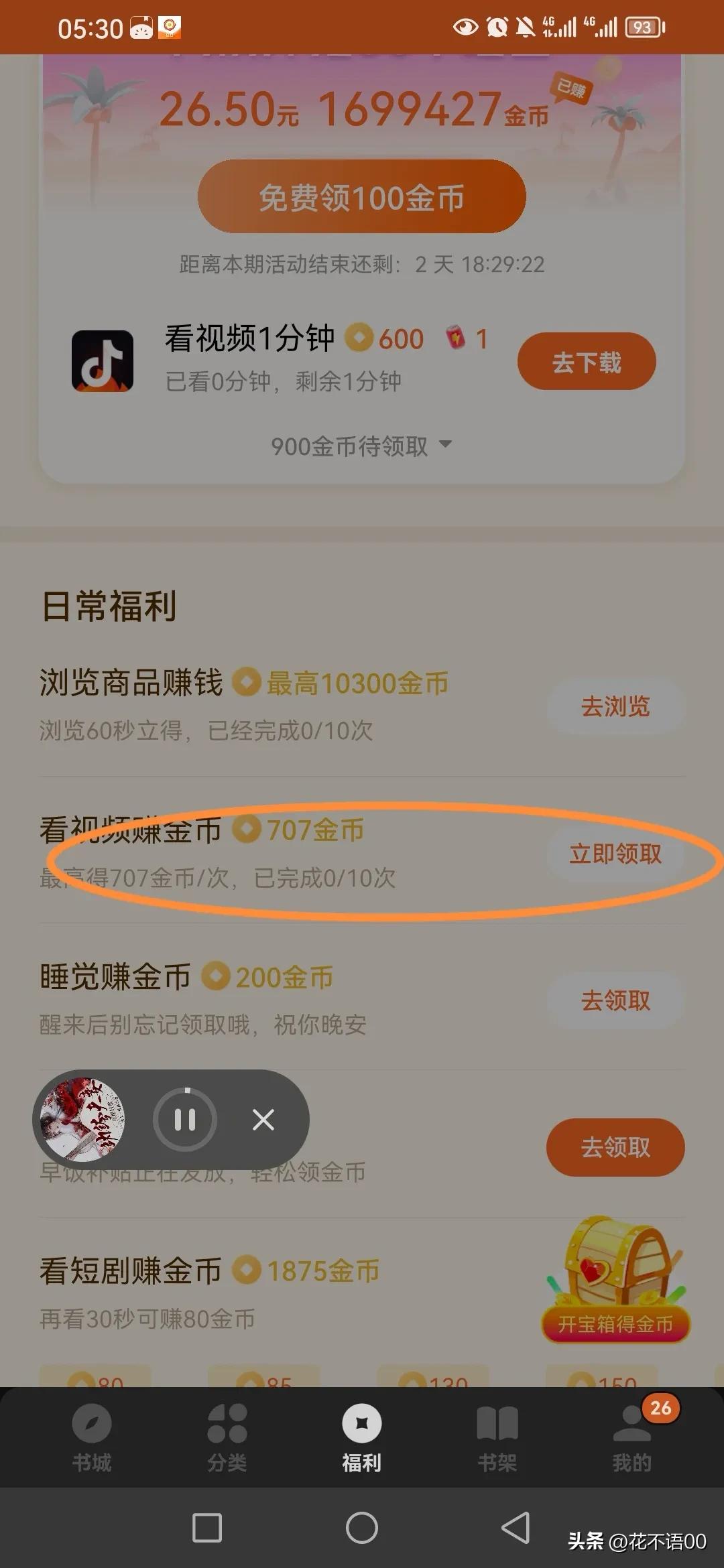
Task: Tap the coin icon beside 707金币
Action: (x=247, y=830)
